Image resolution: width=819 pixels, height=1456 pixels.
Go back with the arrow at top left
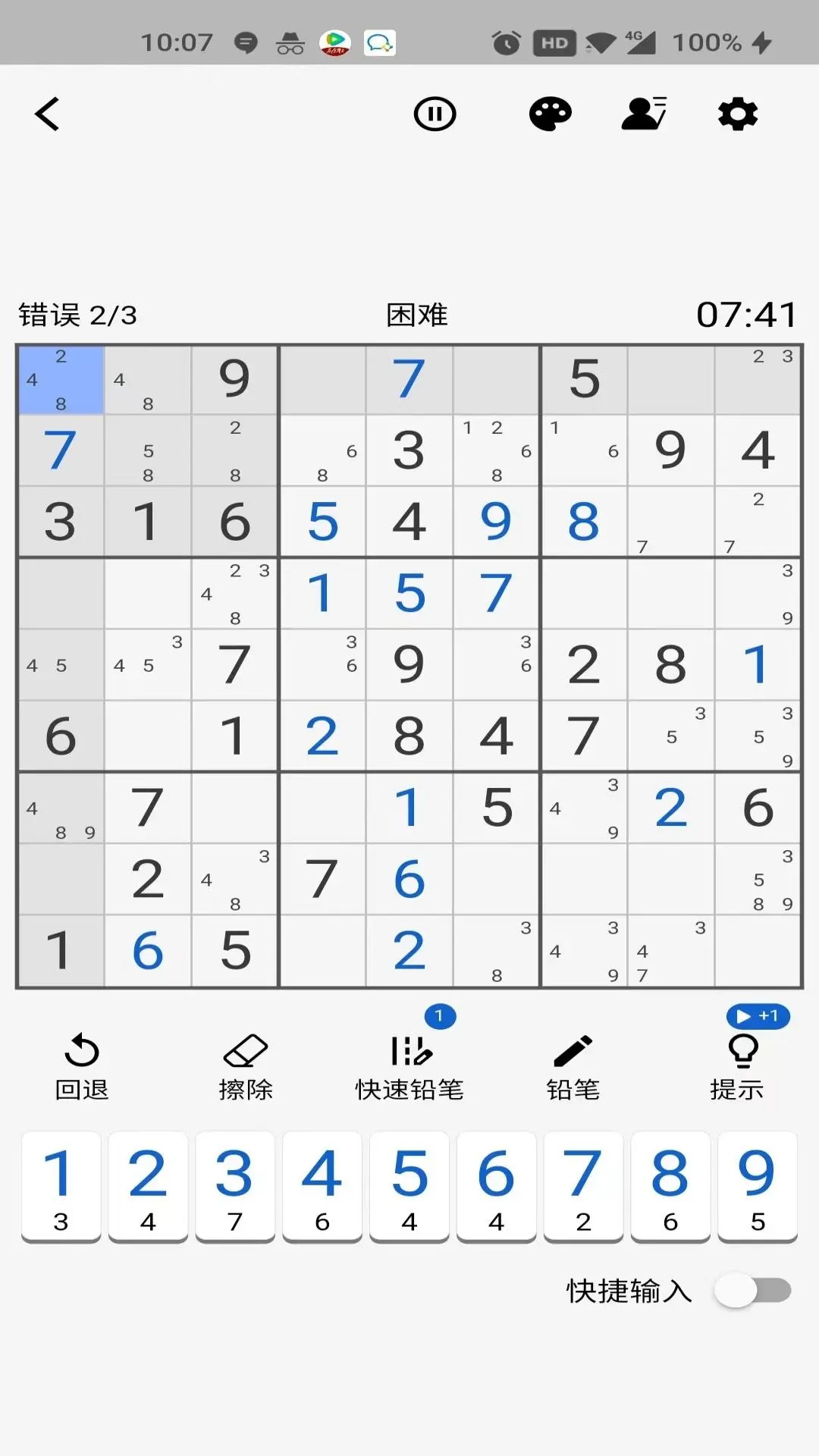[x=47, y=114]
